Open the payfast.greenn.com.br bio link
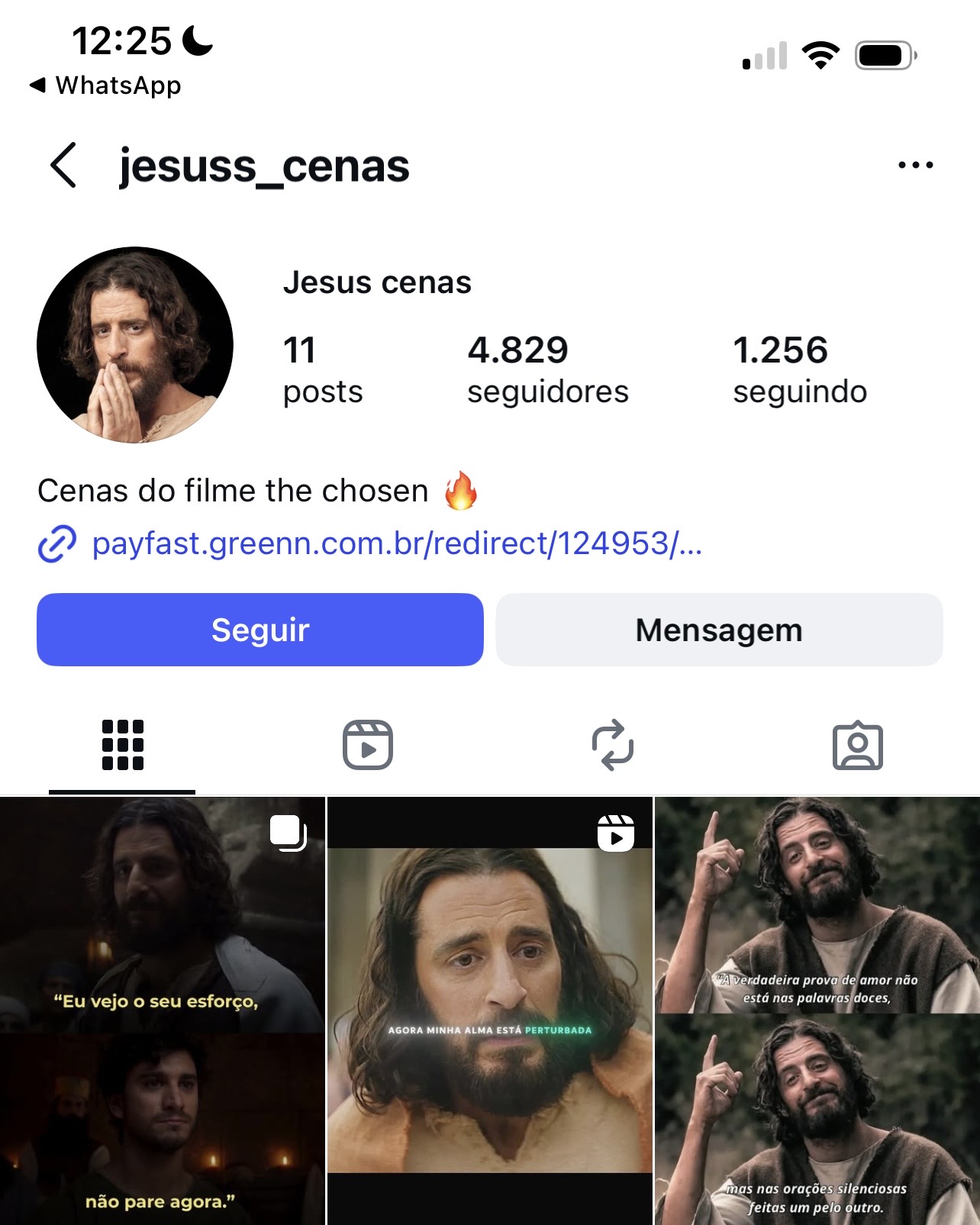The image size is (980, 1225). (x=396, y=543)
